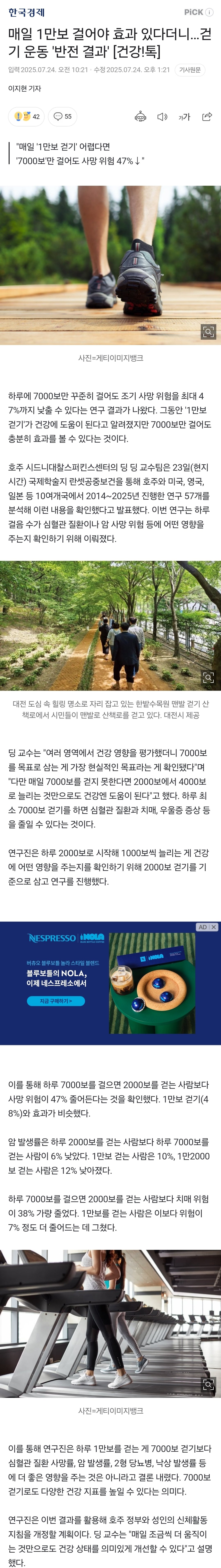Screen dimensions: 221x1568
Task: Open the 55 comments
Action: [62, 116]
